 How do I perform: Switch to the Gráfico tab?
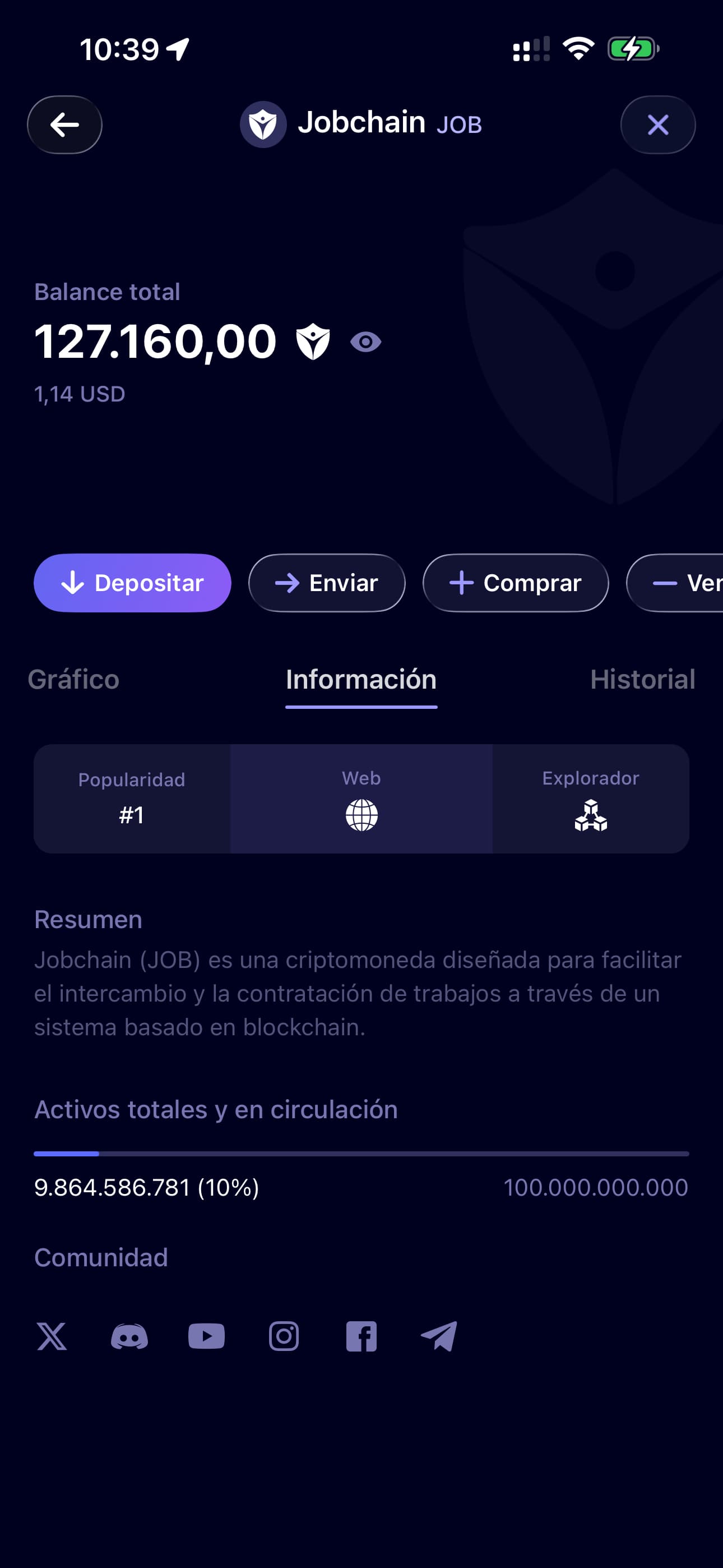click(x=73, y=679)
